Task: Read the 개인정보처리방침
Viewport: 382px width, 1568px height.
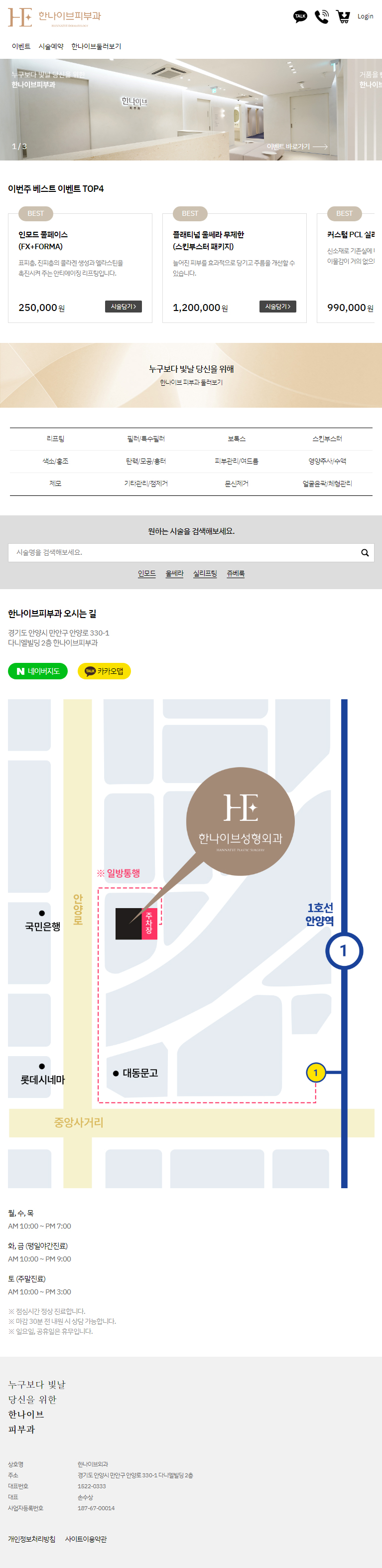Action: pos(32,1539)
